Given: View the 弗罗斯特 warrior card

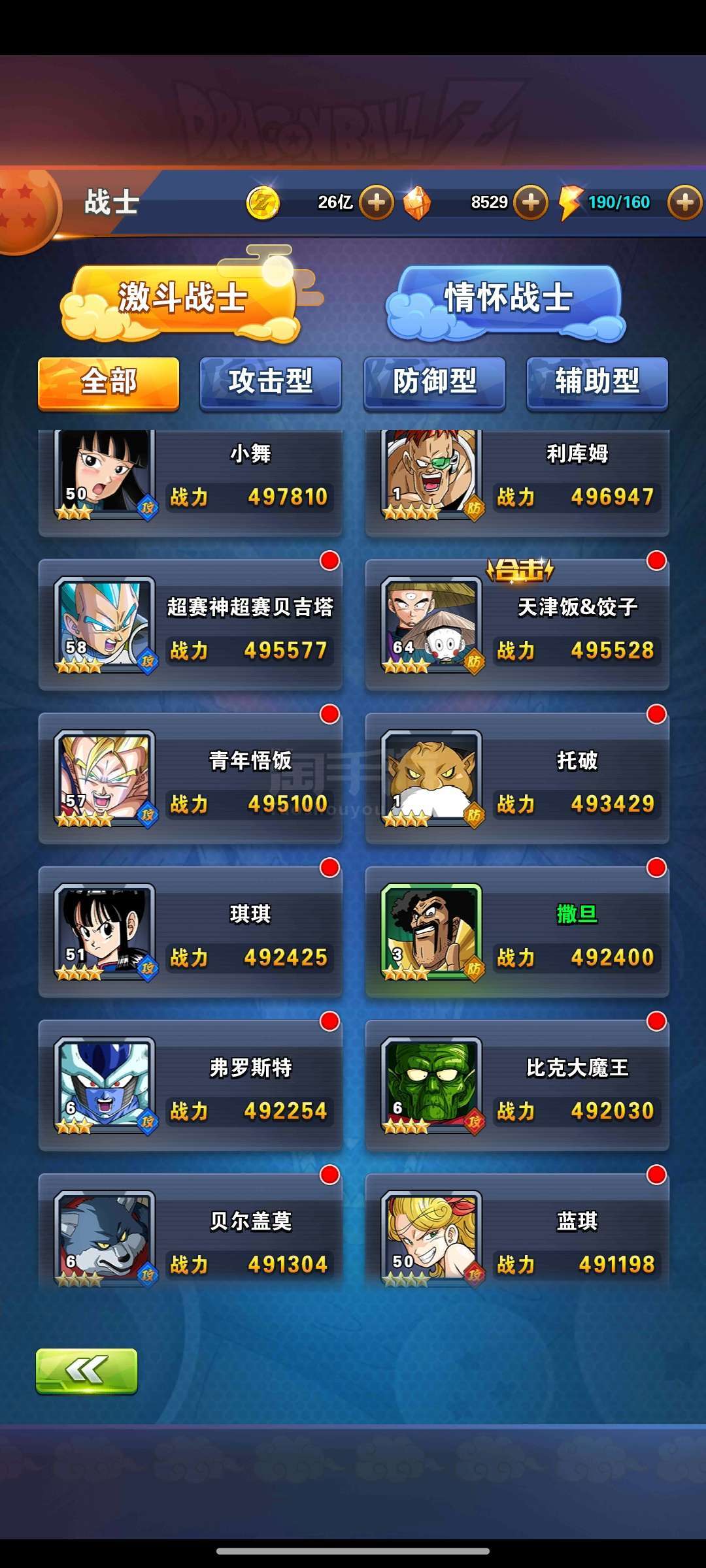Looking at the screenshot, I should [x=190, y=1086].
